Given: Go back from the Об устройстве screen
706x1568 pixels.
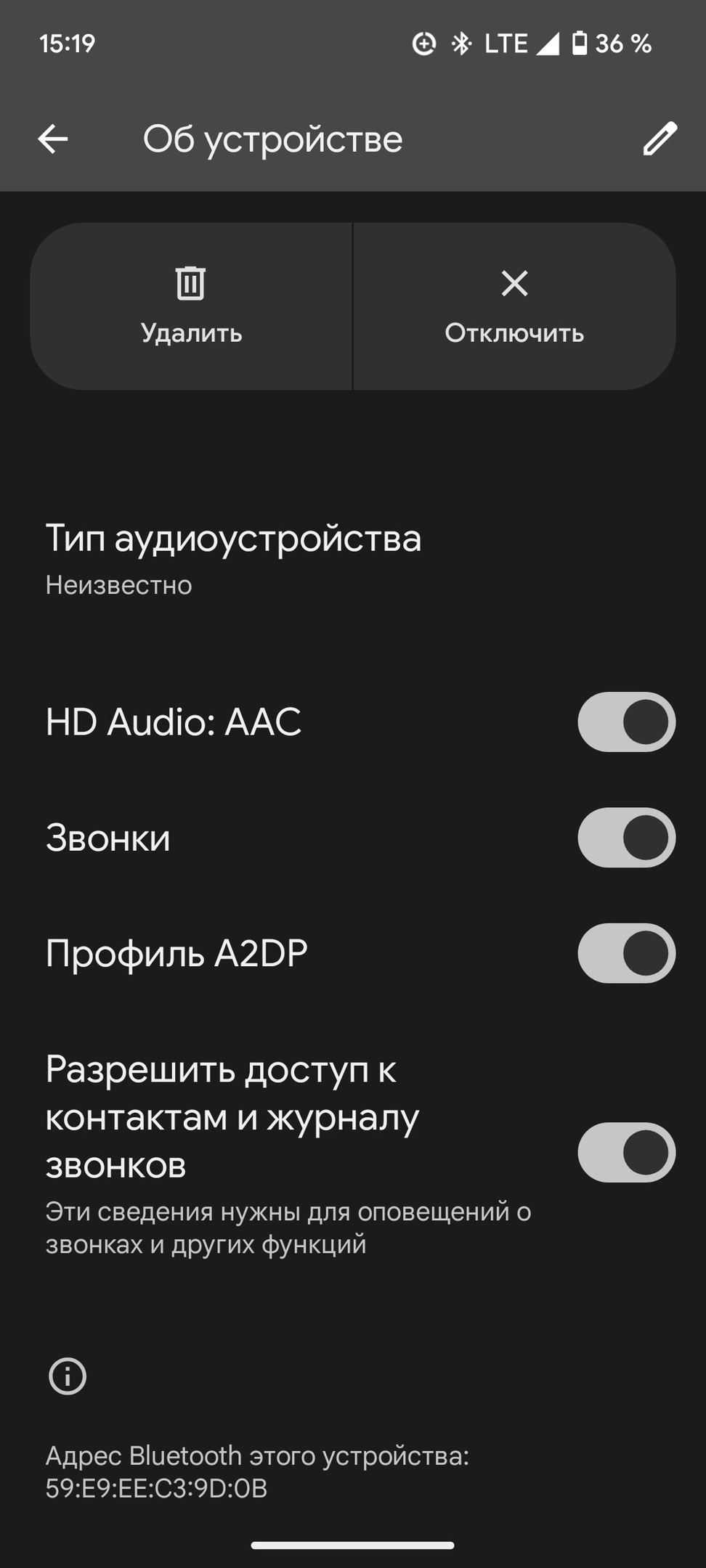Looking at the screenshot, I should point(53,139).
